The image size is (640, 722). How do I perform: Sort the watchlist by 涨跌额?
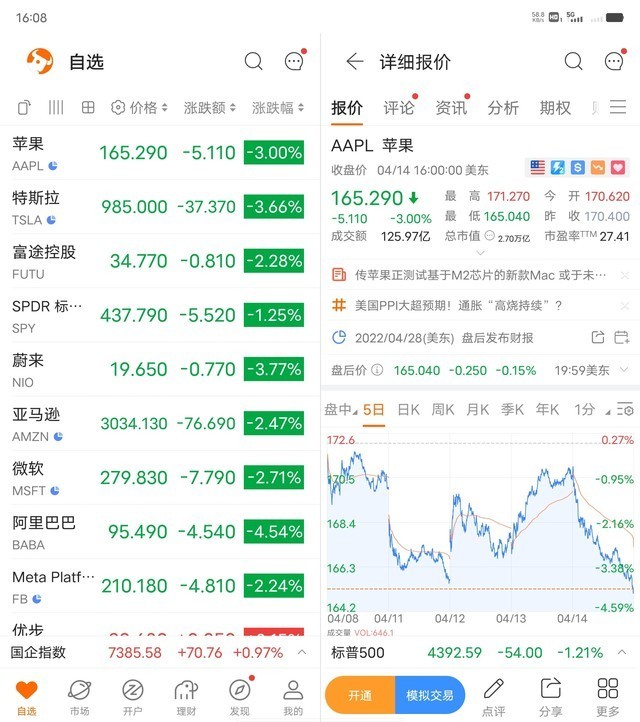(204, 108)
